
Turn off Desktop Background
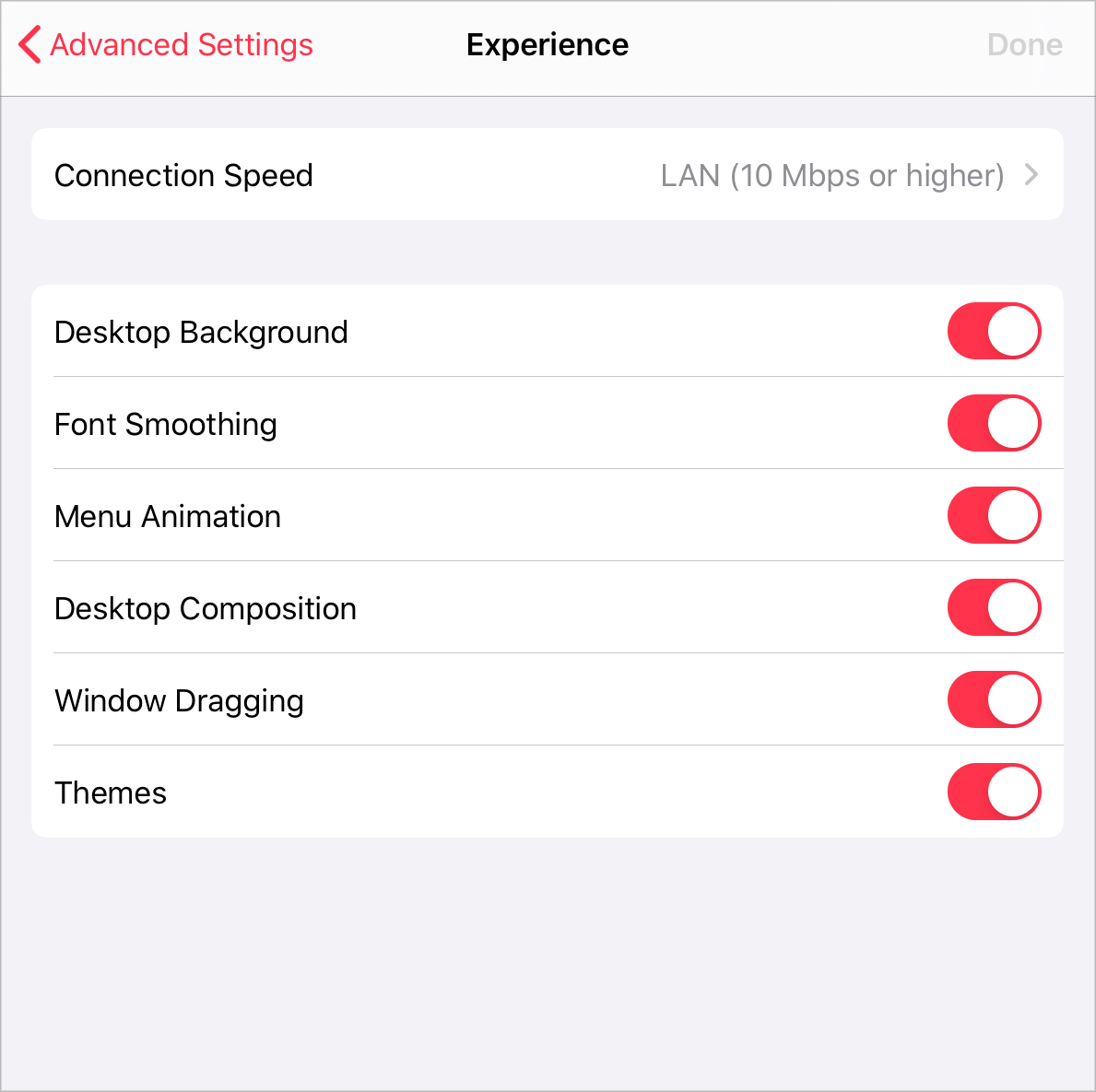click(x=994, y=332)
